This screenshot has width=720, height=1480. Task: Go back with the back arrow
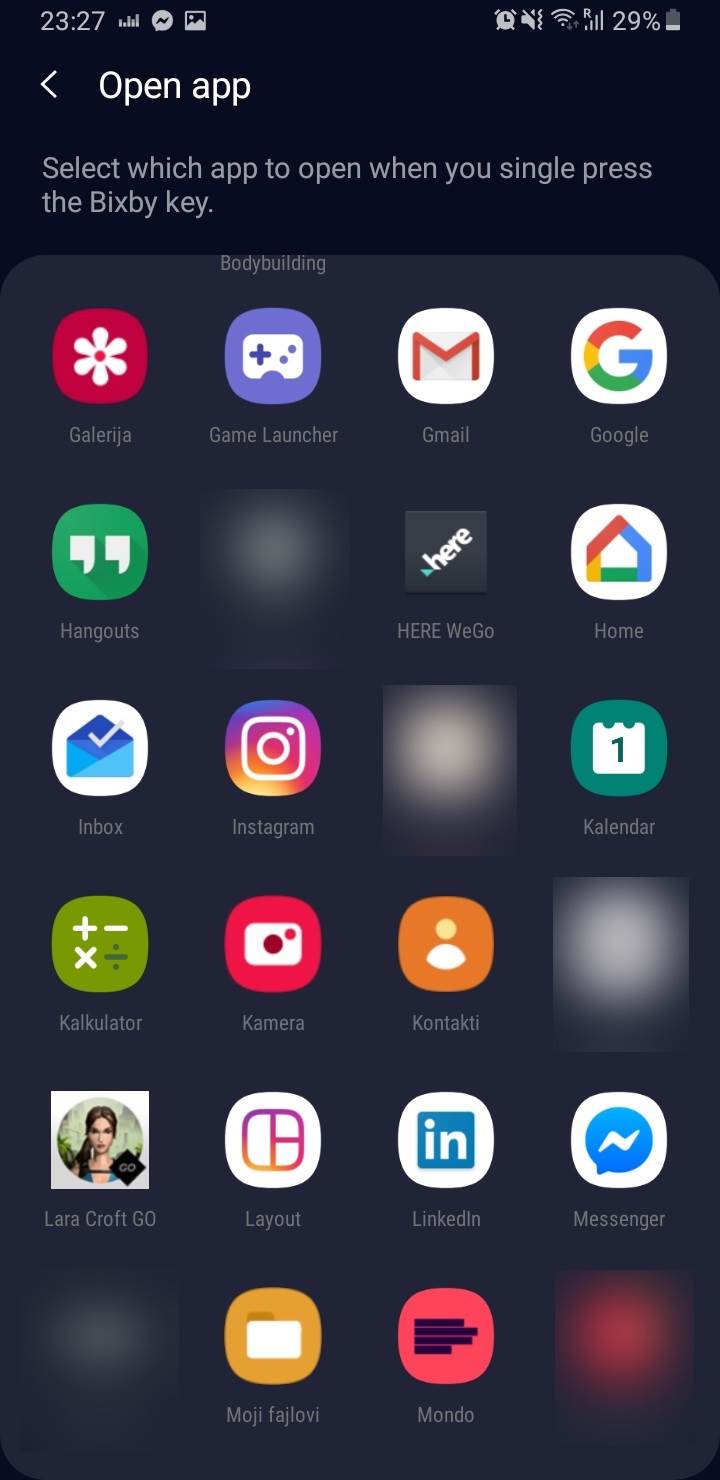click(49, 85)
